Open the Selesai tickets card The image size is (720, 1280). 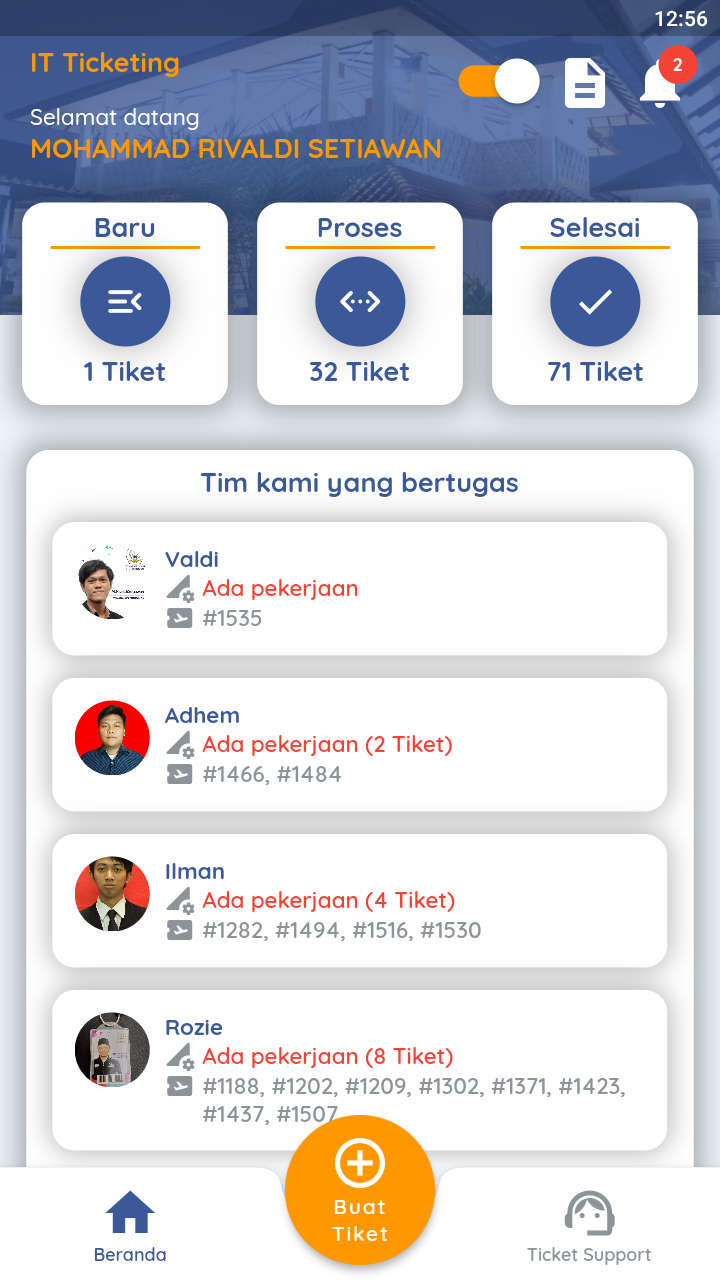[x=595, y=304]
